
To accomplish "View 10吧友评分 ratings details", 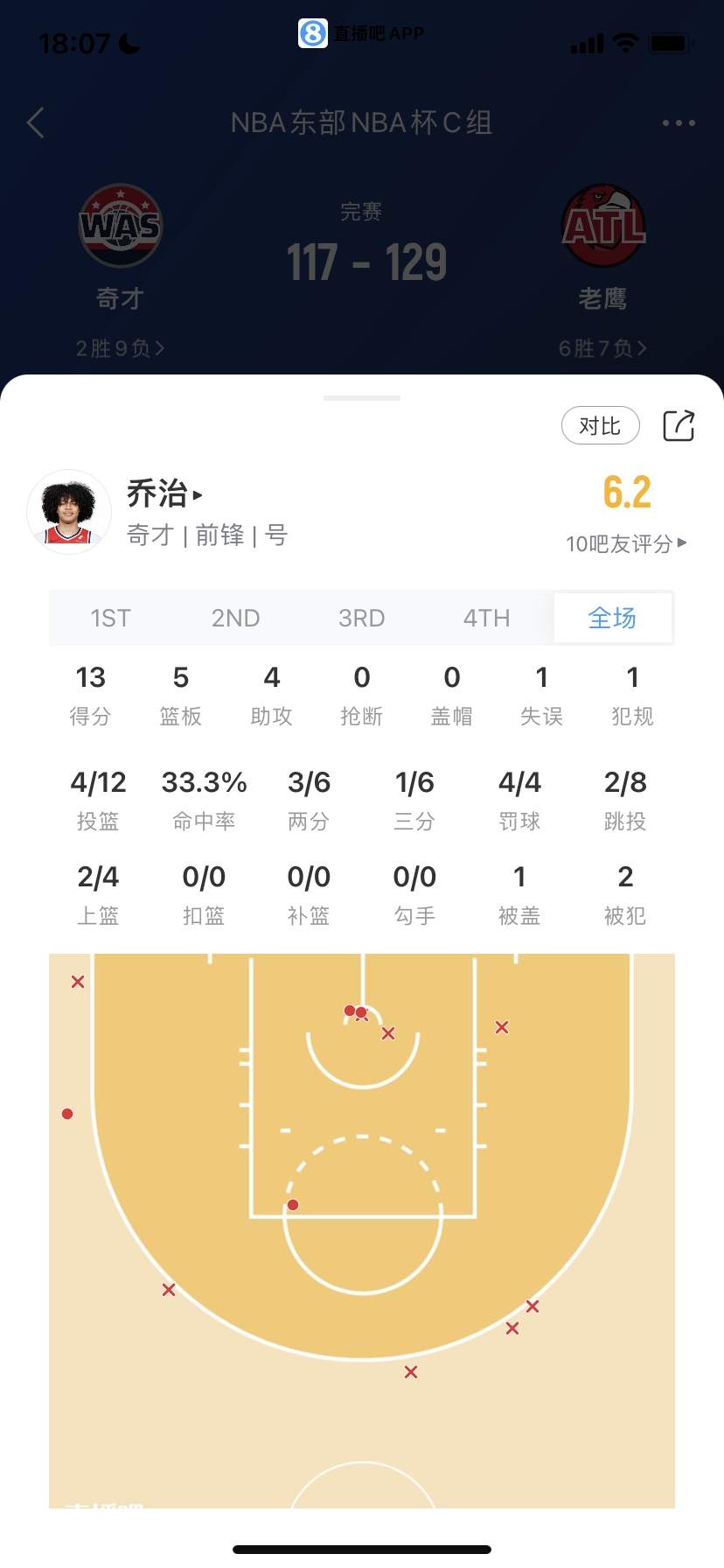I will coord(625,543).
